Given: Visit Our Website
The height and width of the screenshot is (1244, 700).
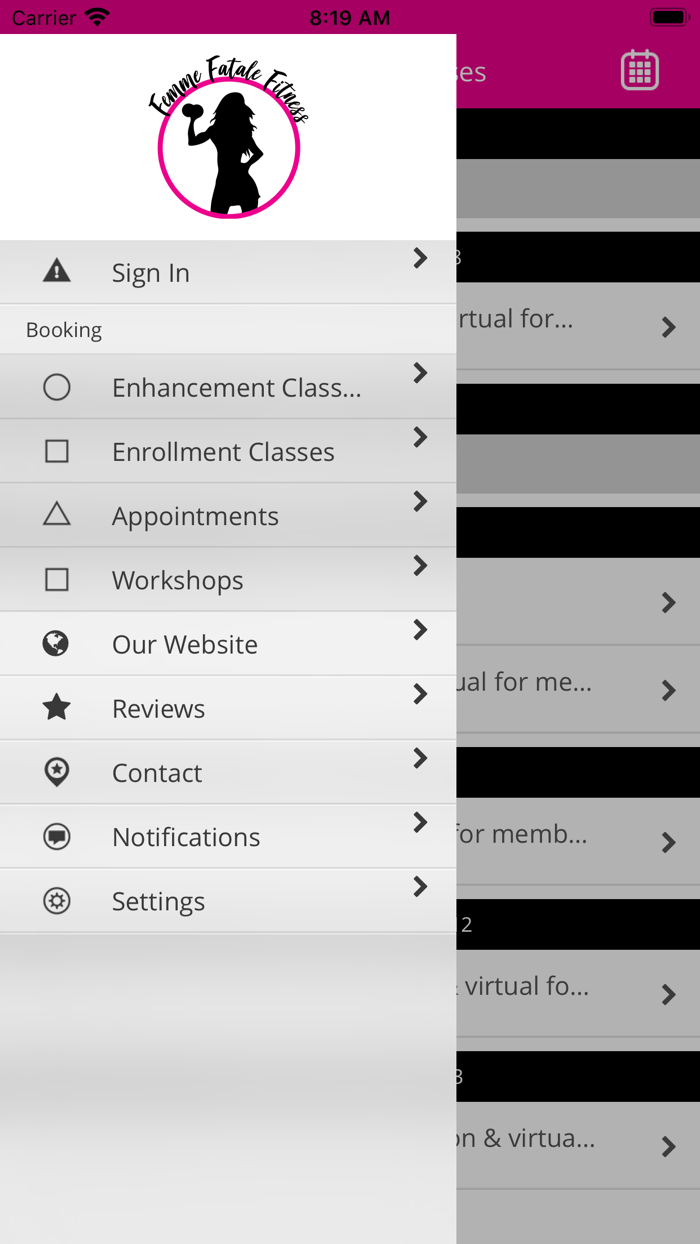Looking at the screenshot, I should click(228, 644).
